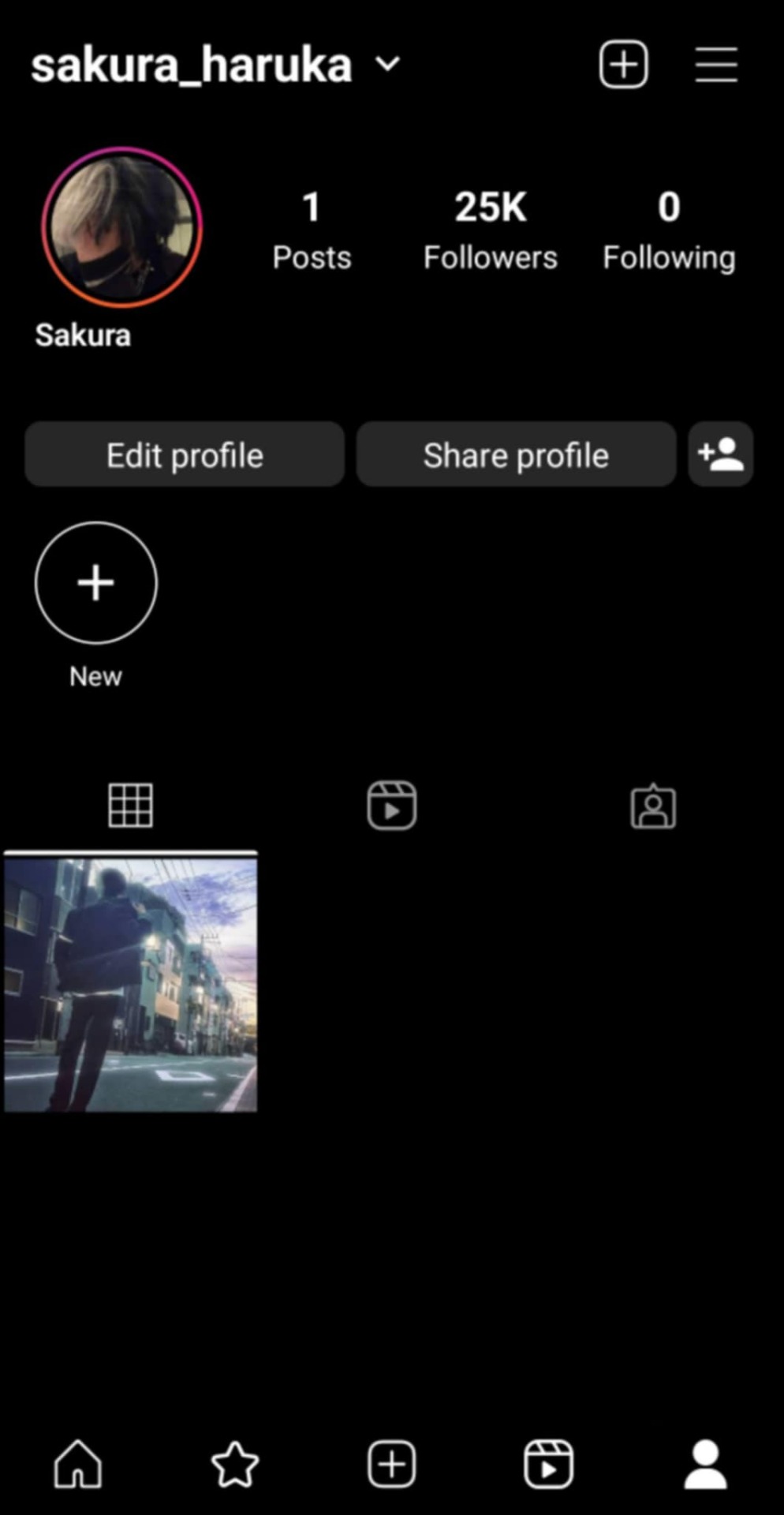This screenshot has width=784, height=1515.
Task: Open the account switcher next to sakura_haruka
Action: tap(387, 64)
